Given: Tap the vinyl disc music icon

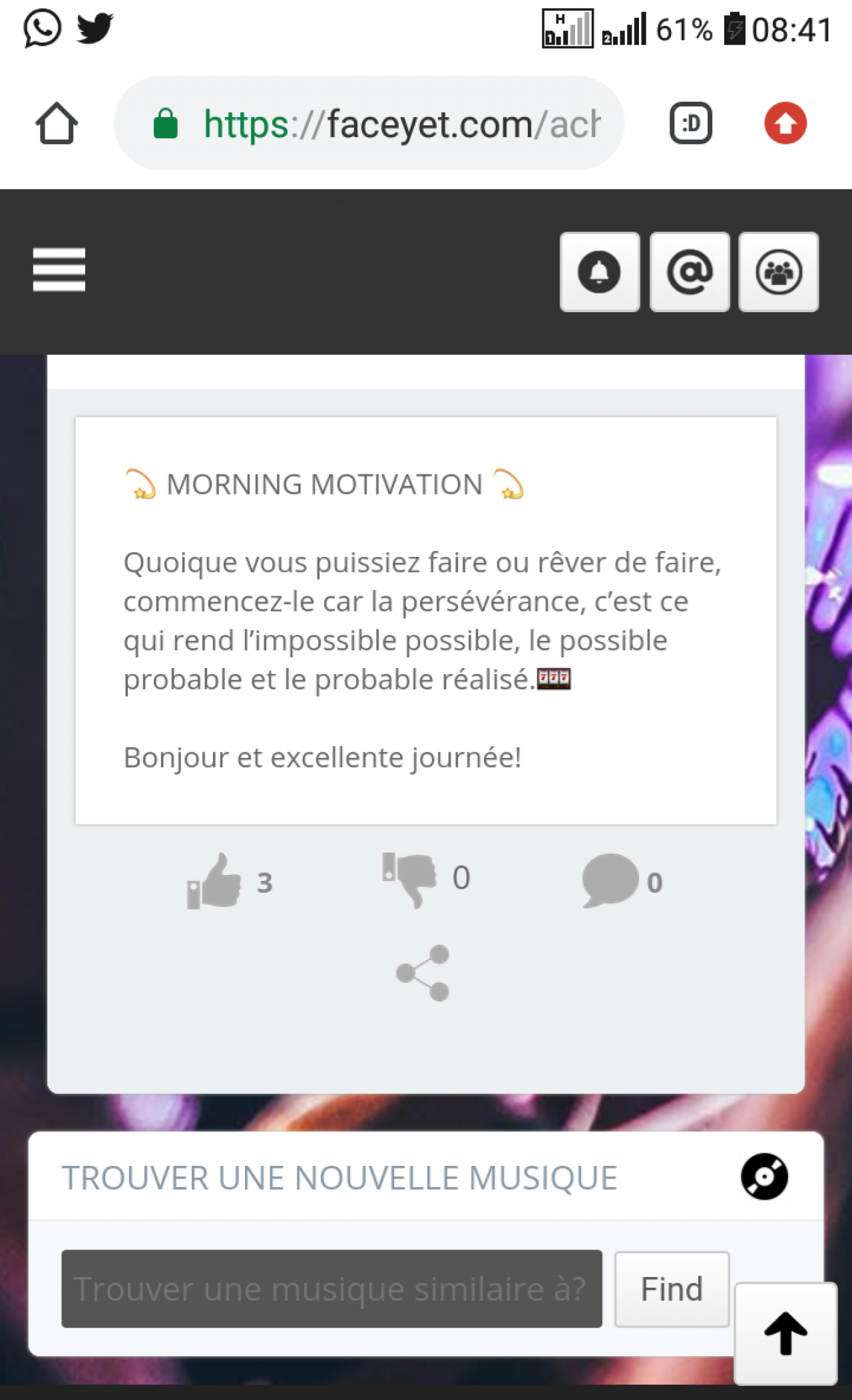Looking at the screenshot, I should tap(764, 1176).
